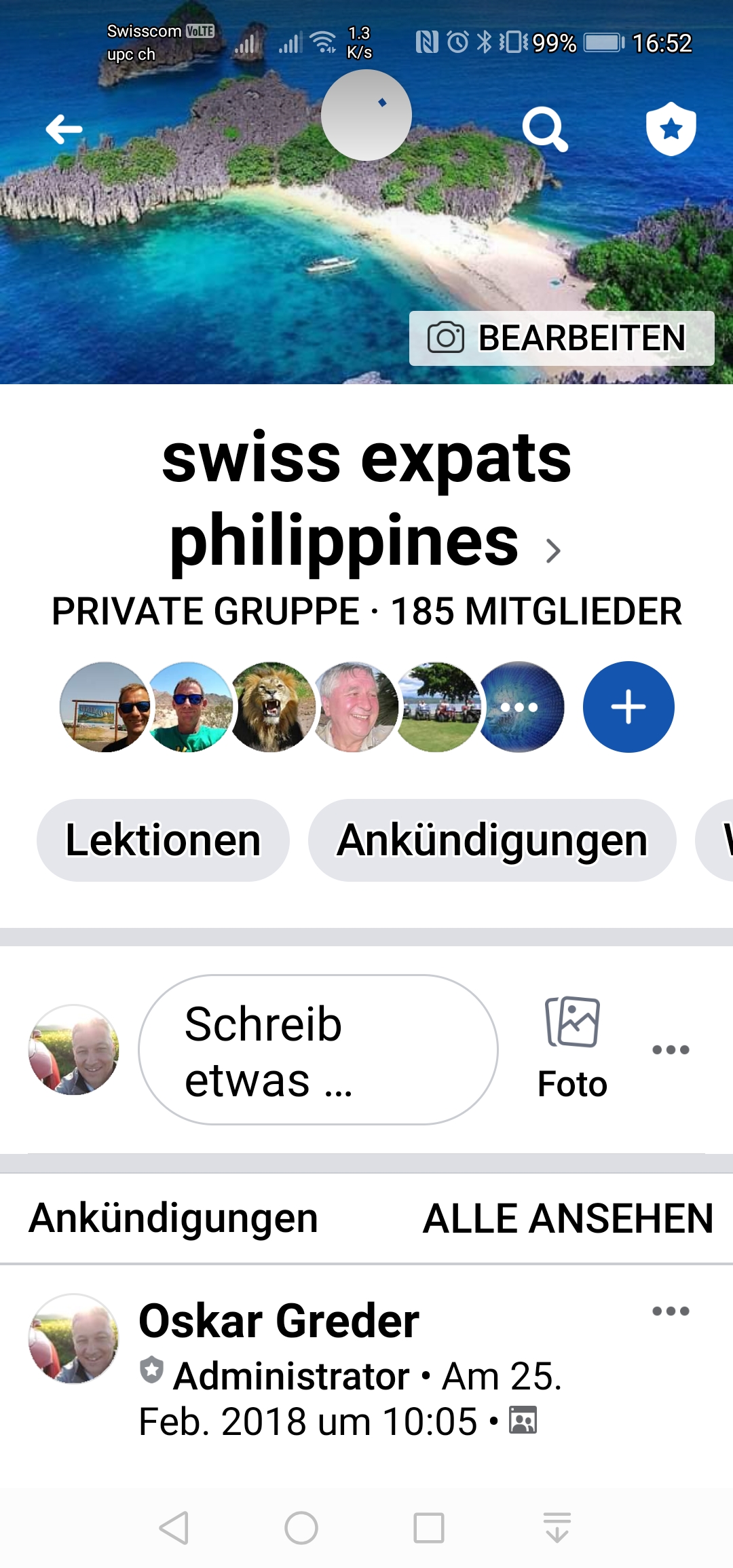Open swiss expats philippines group info

[366, 501]
